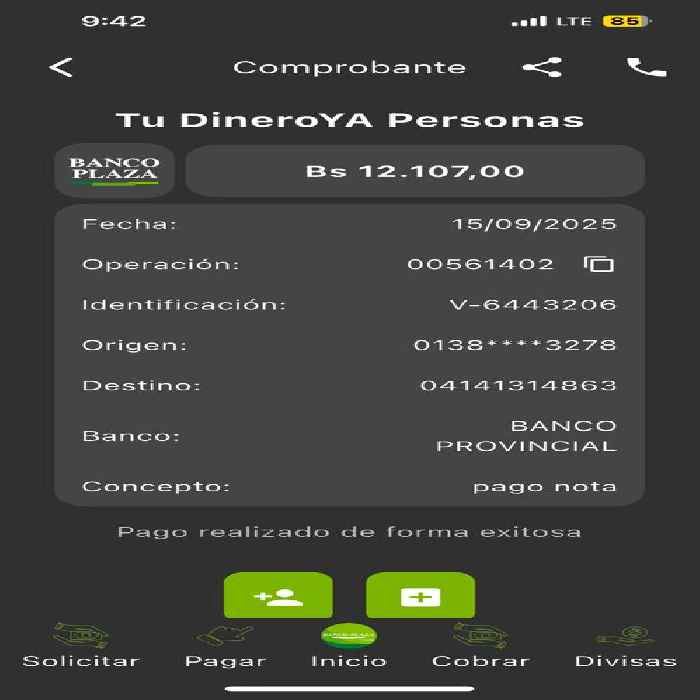Tap the green plus card button
The width and height of the screenshot is (700, 700).
point(421,595)
